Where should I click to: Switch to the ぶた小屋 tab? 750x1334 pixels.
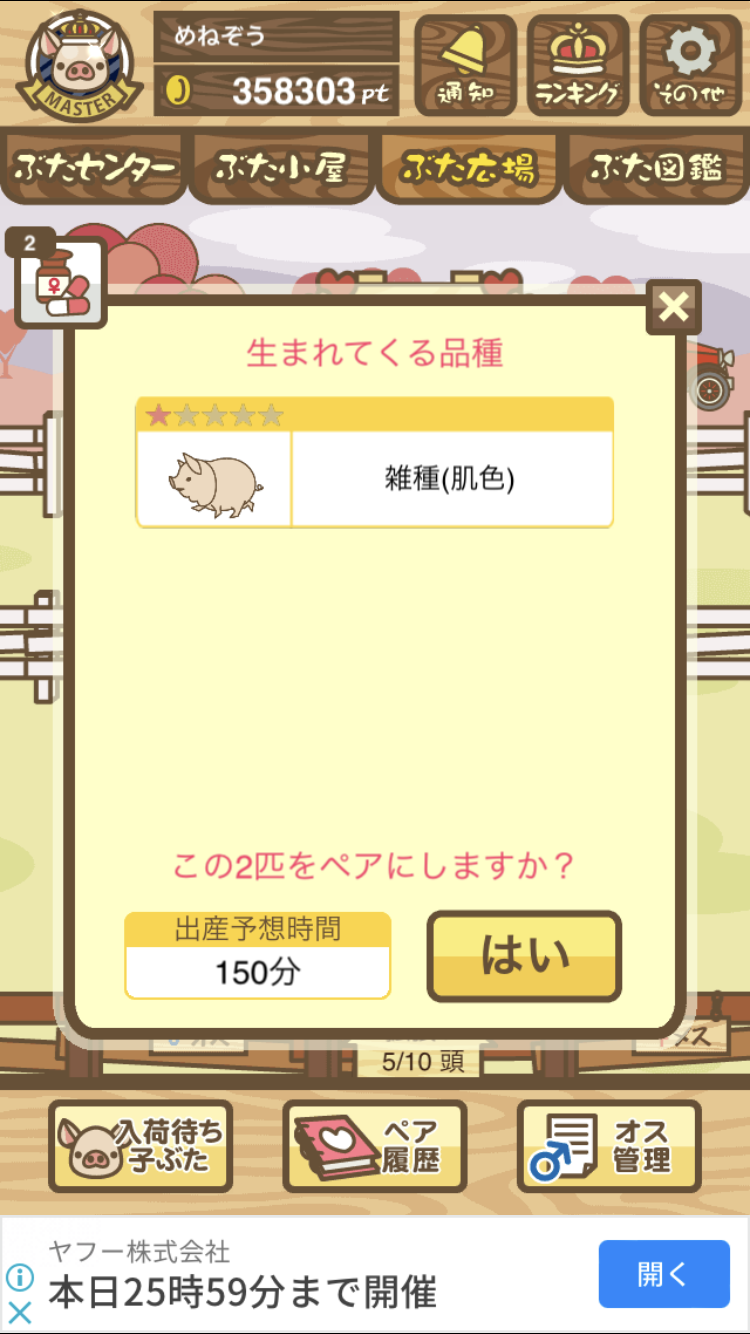pyautogui.click(x=281, y=168)
